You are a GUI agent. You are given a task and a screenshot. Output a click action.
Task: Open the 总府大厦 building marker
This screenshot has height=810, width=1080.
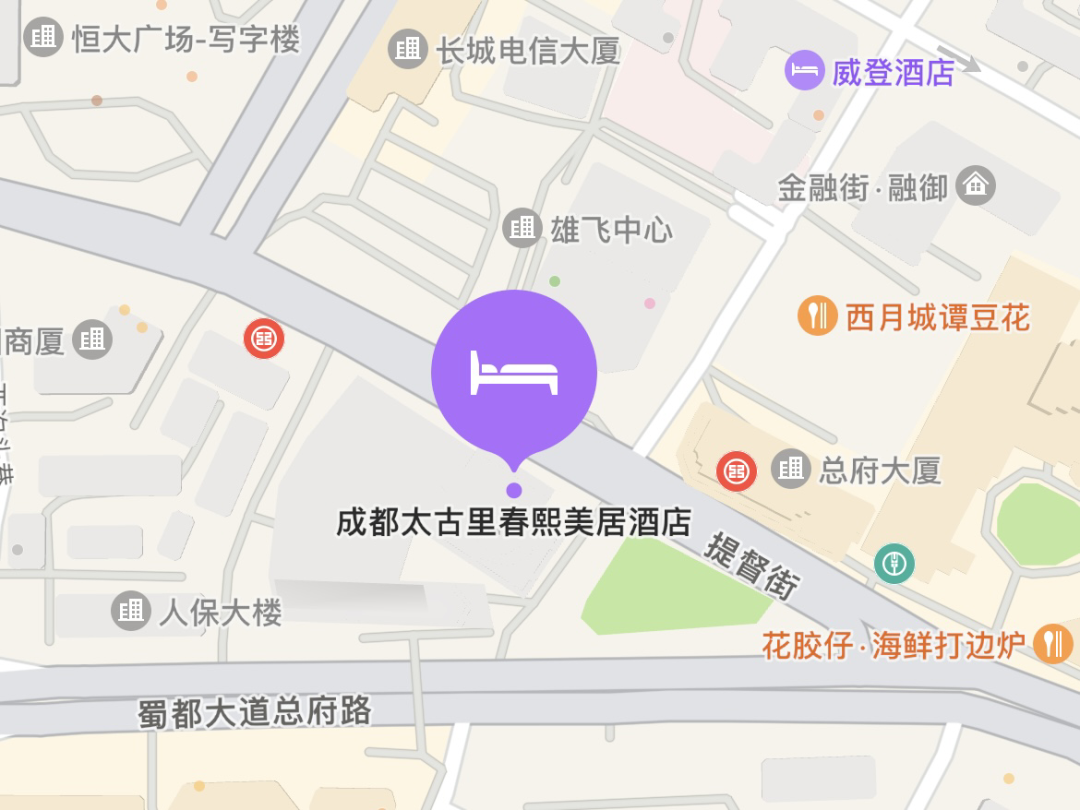(791, 468)
